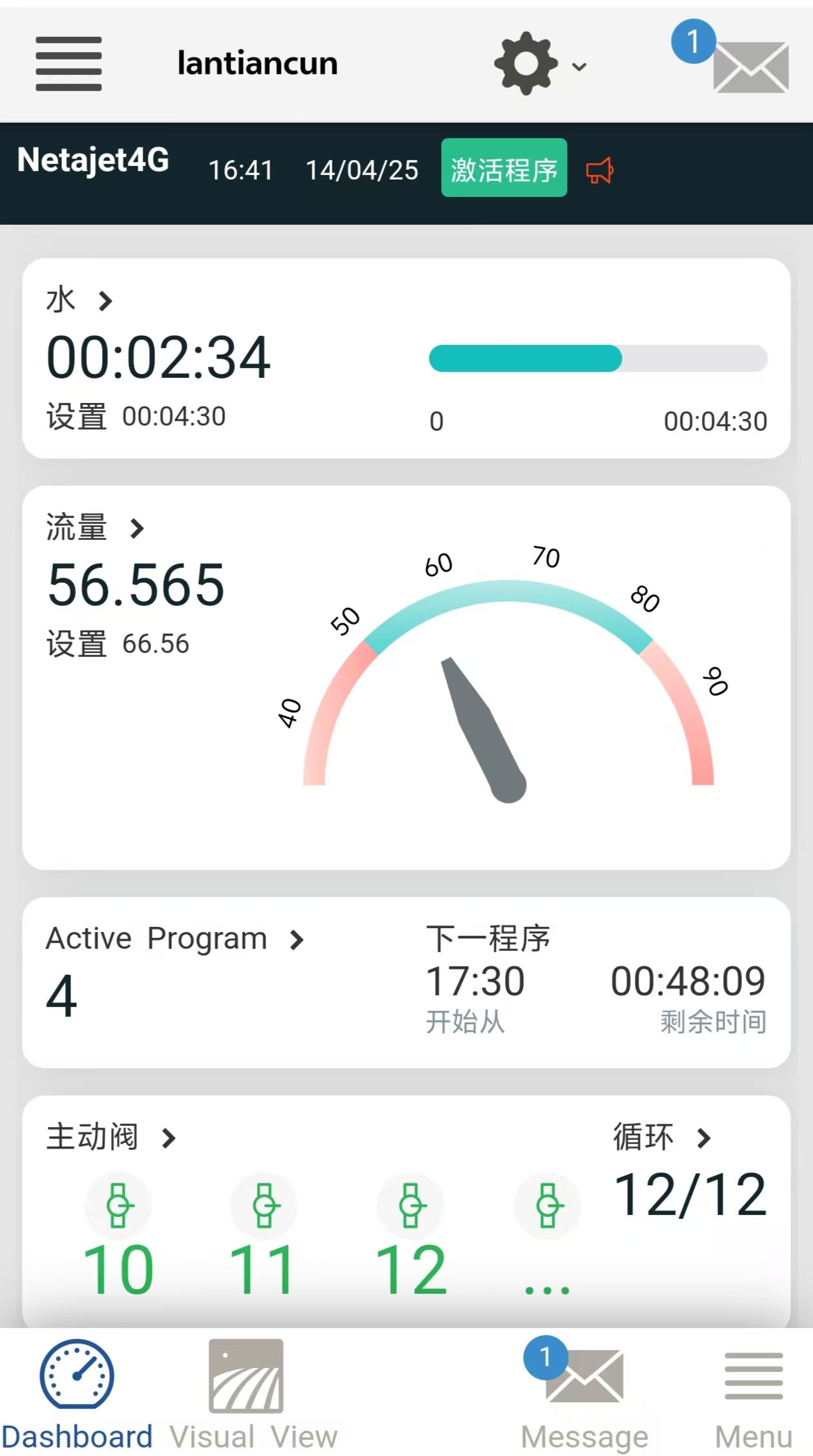Open the 循环 cycle details

tap(663, 1138)
